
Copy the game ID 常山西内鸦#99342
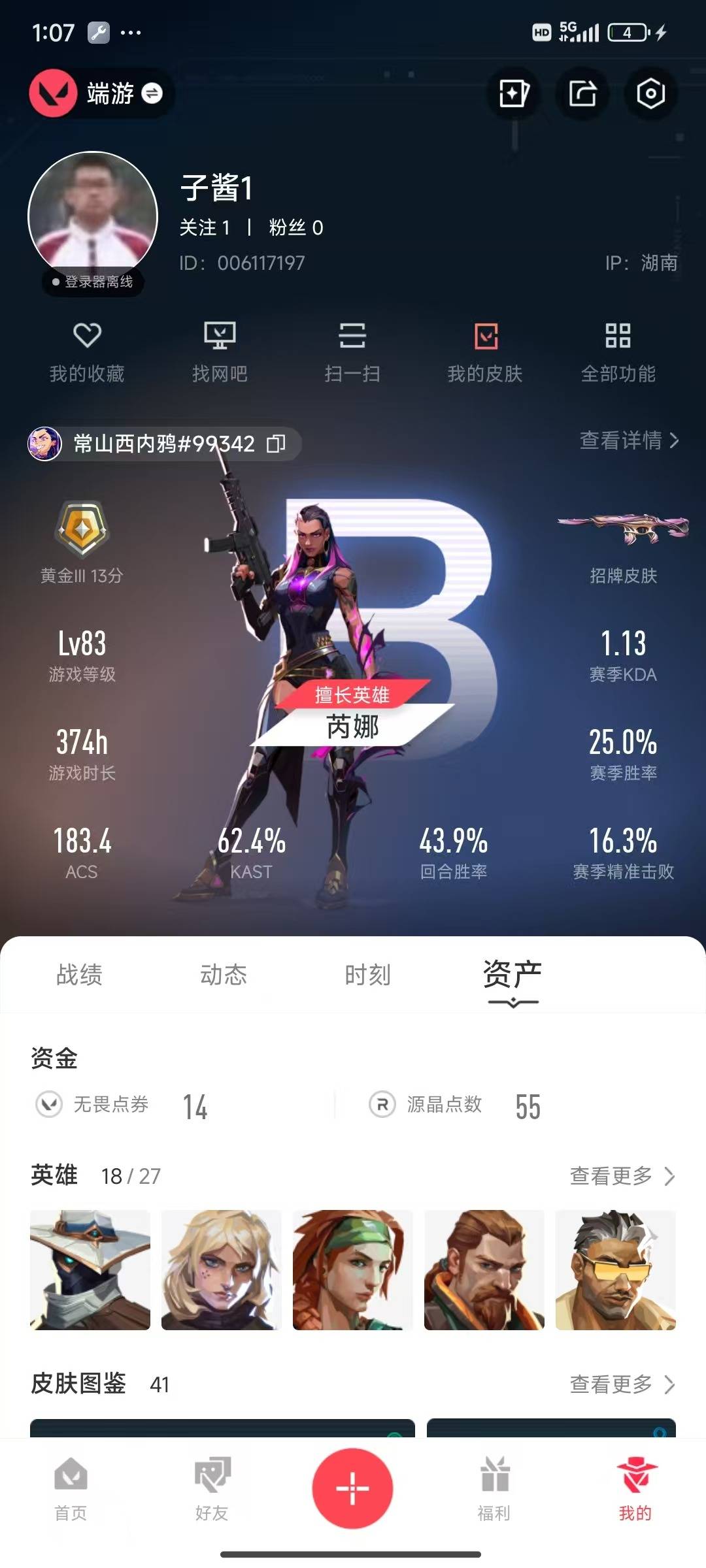point(276,444)
